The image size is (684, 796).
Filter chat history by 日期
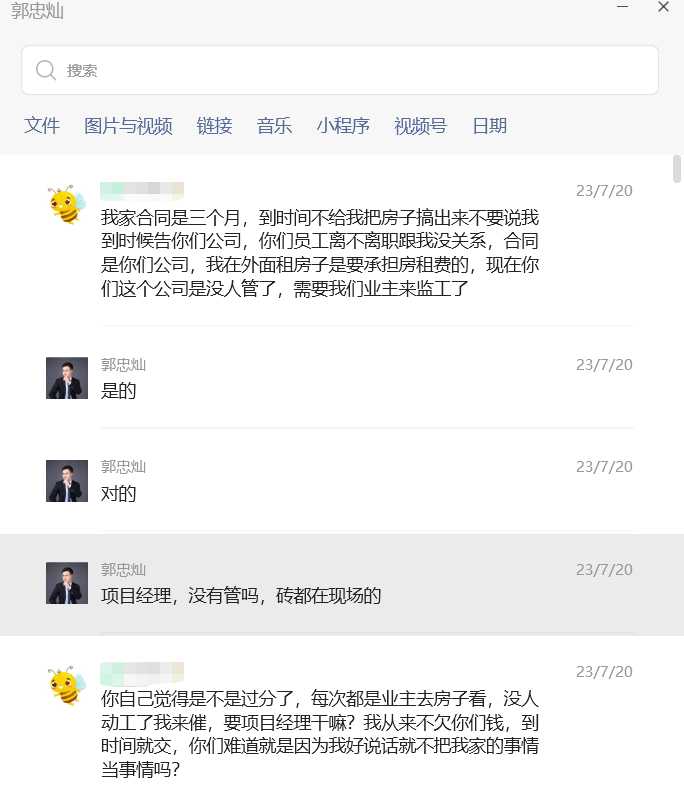click(x=489, y=126)
